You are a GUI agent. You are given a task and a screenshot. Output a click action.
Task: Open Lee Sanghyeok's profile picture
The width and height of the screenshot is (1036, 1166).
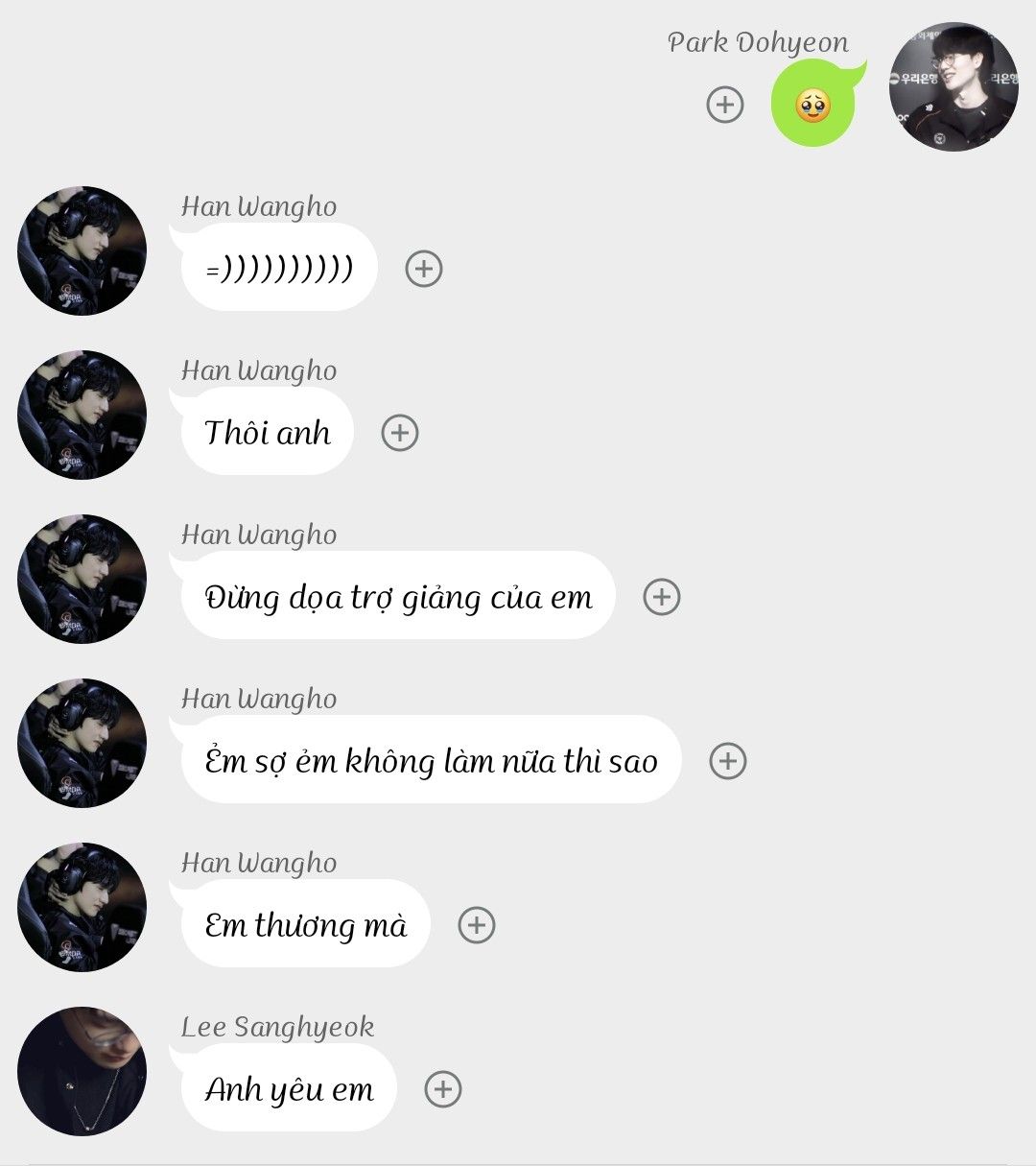[x=82, y=1071]
